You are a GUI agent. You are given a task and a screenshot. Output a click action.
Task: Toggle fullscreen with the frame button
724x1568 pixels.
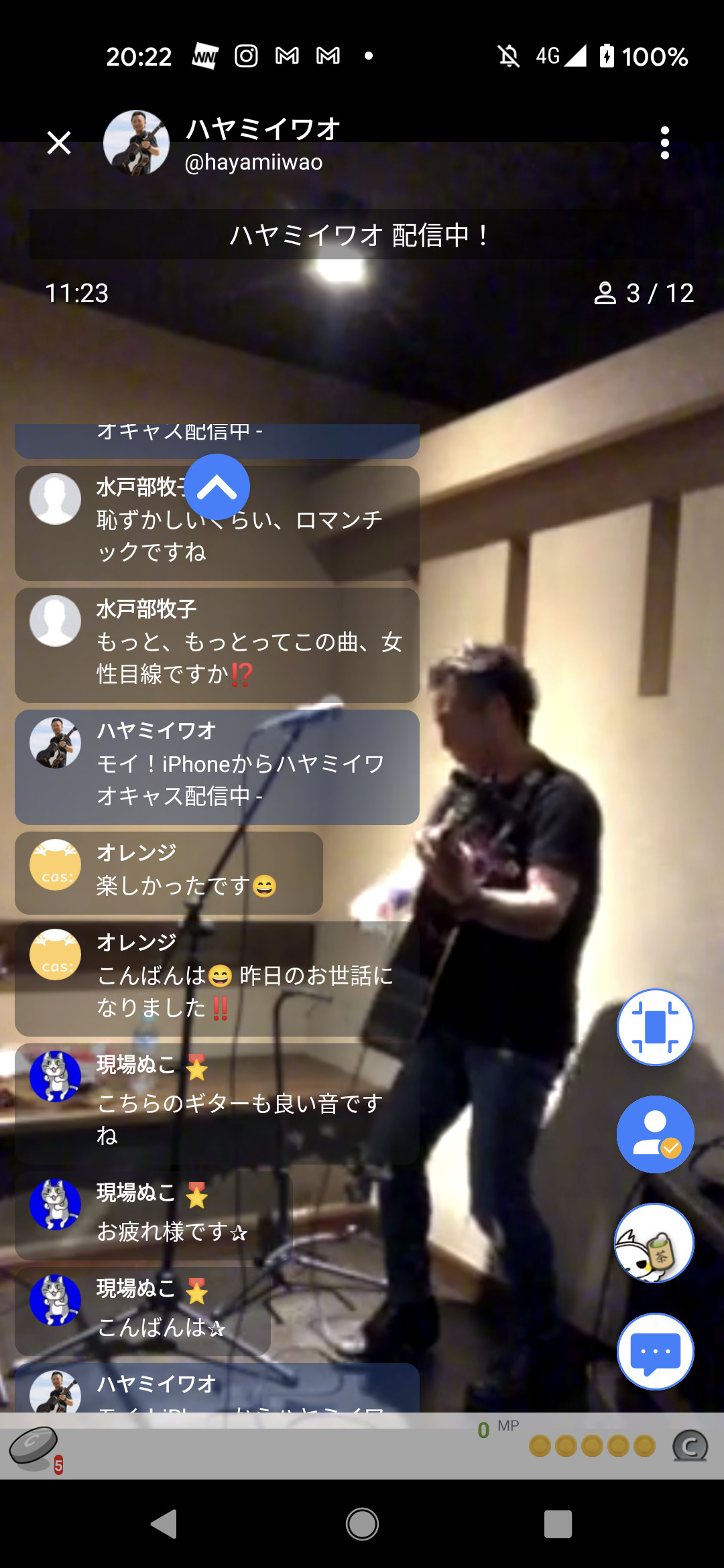(x=655, y=1027)
